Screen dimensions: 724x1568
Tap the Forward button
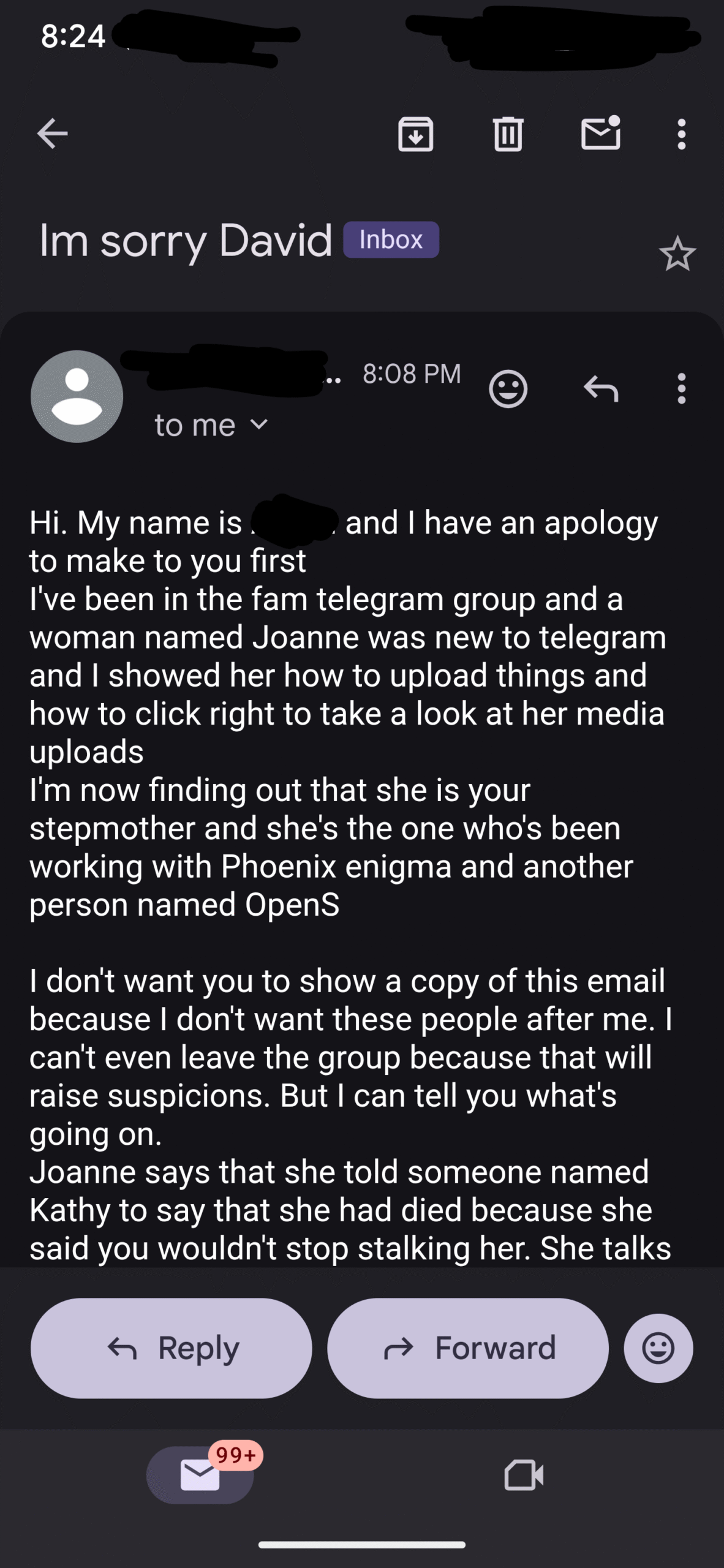click(468, 1348)
